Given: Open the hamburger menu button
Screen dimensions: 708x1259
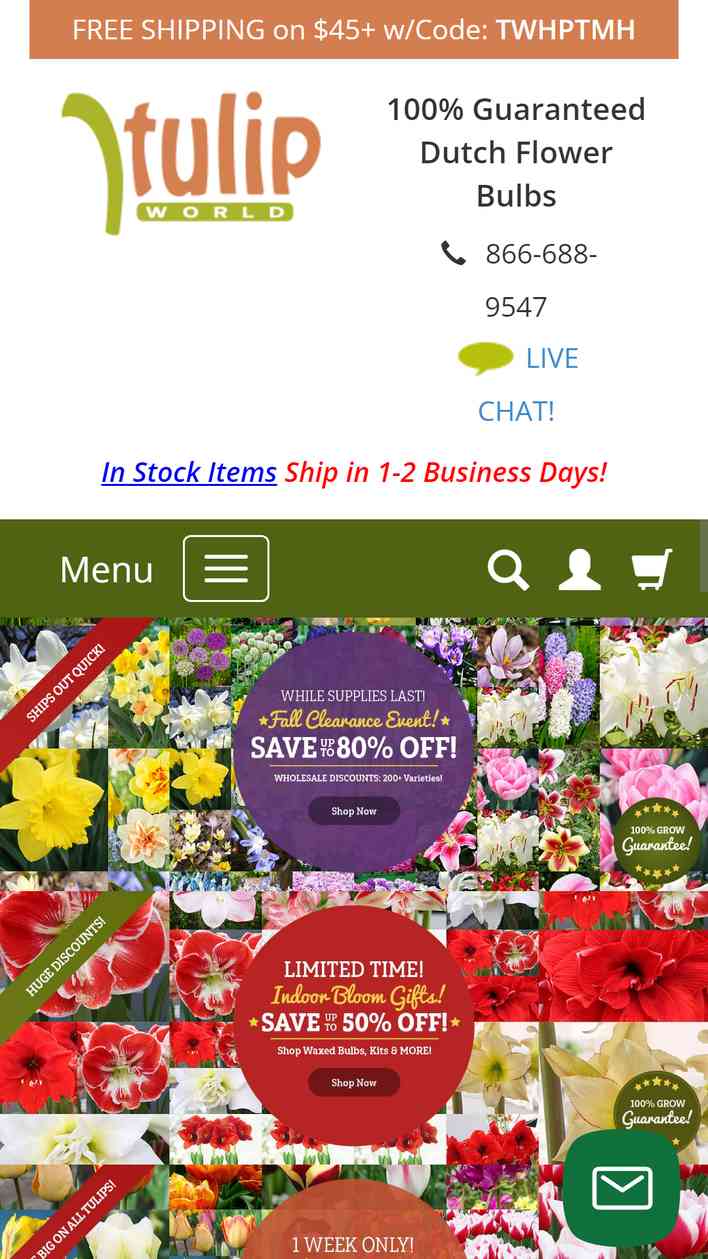Looking at the screenshot, I should (x=226, y=568).
